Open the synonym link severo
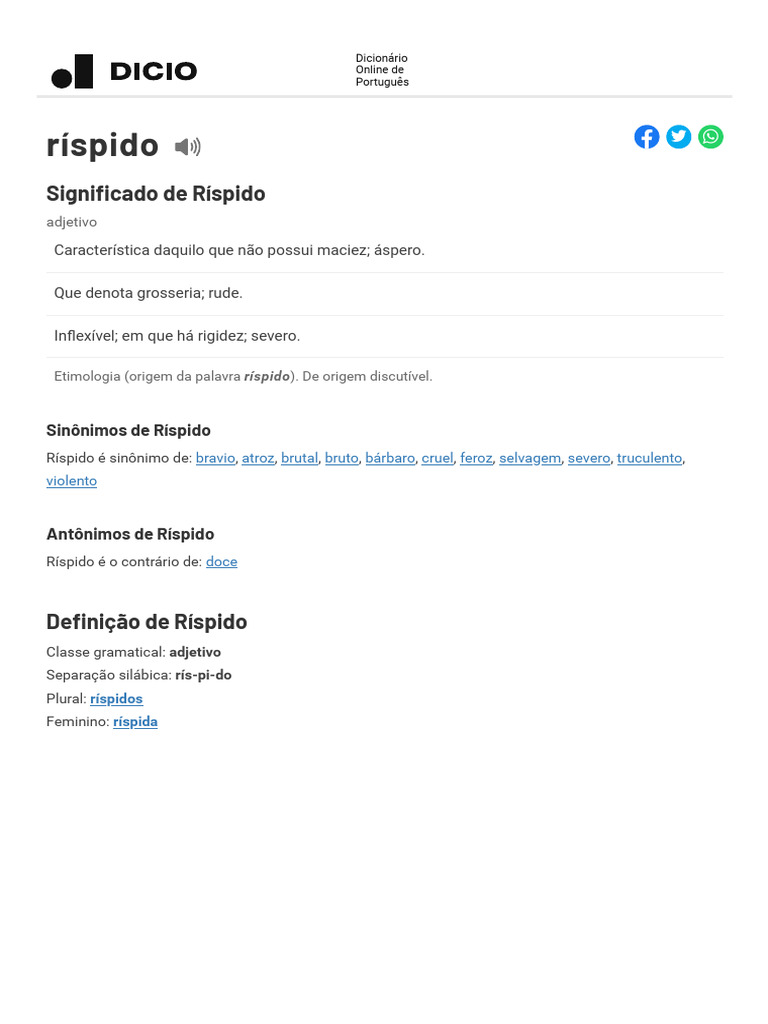The width and height of the screenshot is (768, 1024). pos(589,458)
